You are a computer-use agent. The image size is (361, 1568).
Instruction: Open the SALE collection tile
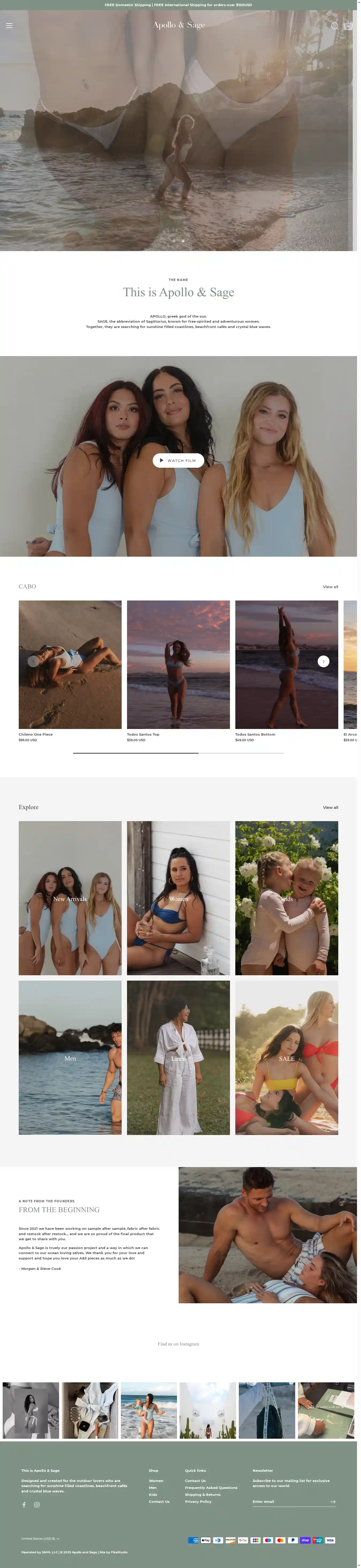coord(287,1059)
